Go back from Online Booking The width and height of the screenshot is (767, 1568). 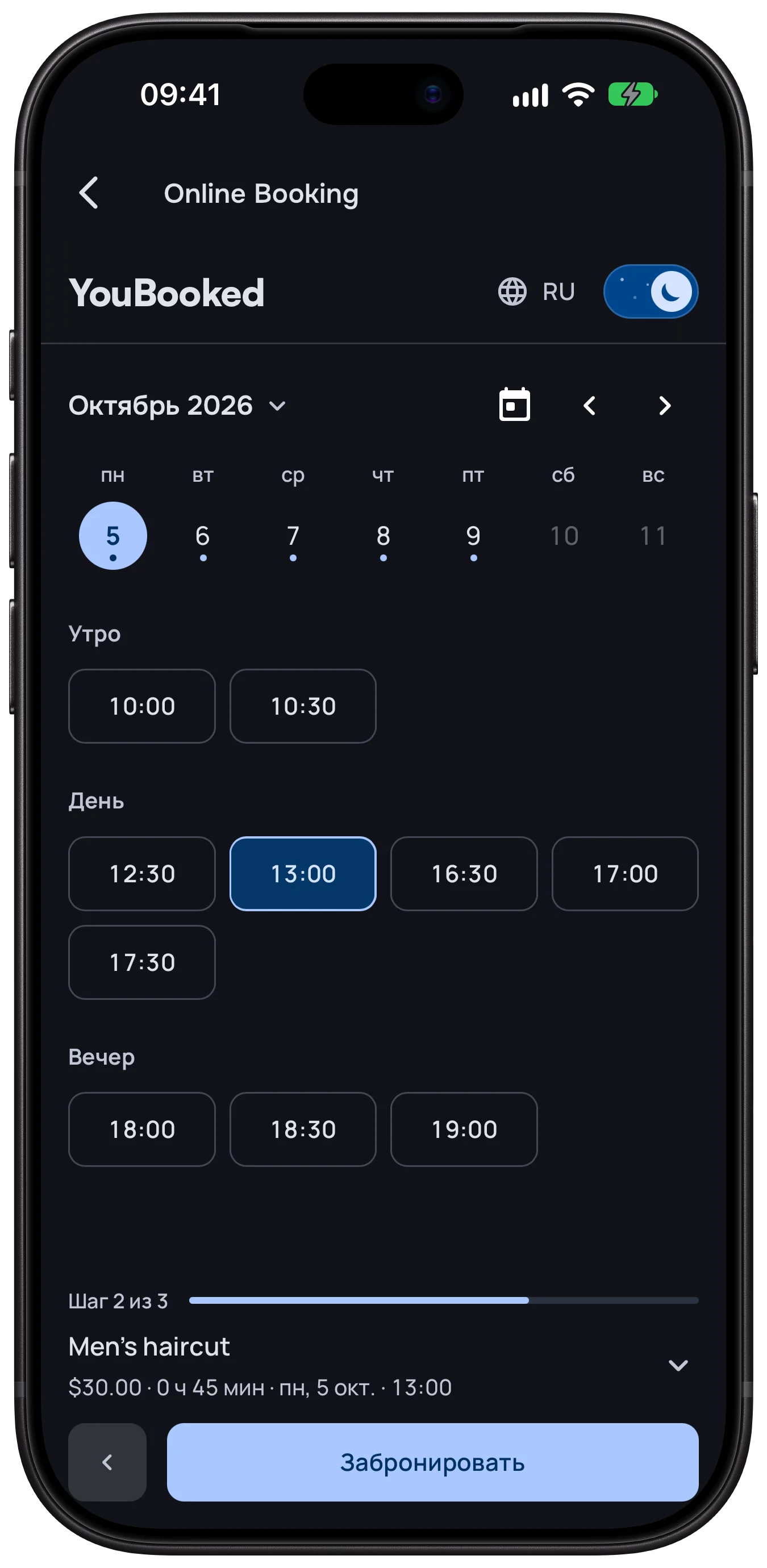click(89, 193)
